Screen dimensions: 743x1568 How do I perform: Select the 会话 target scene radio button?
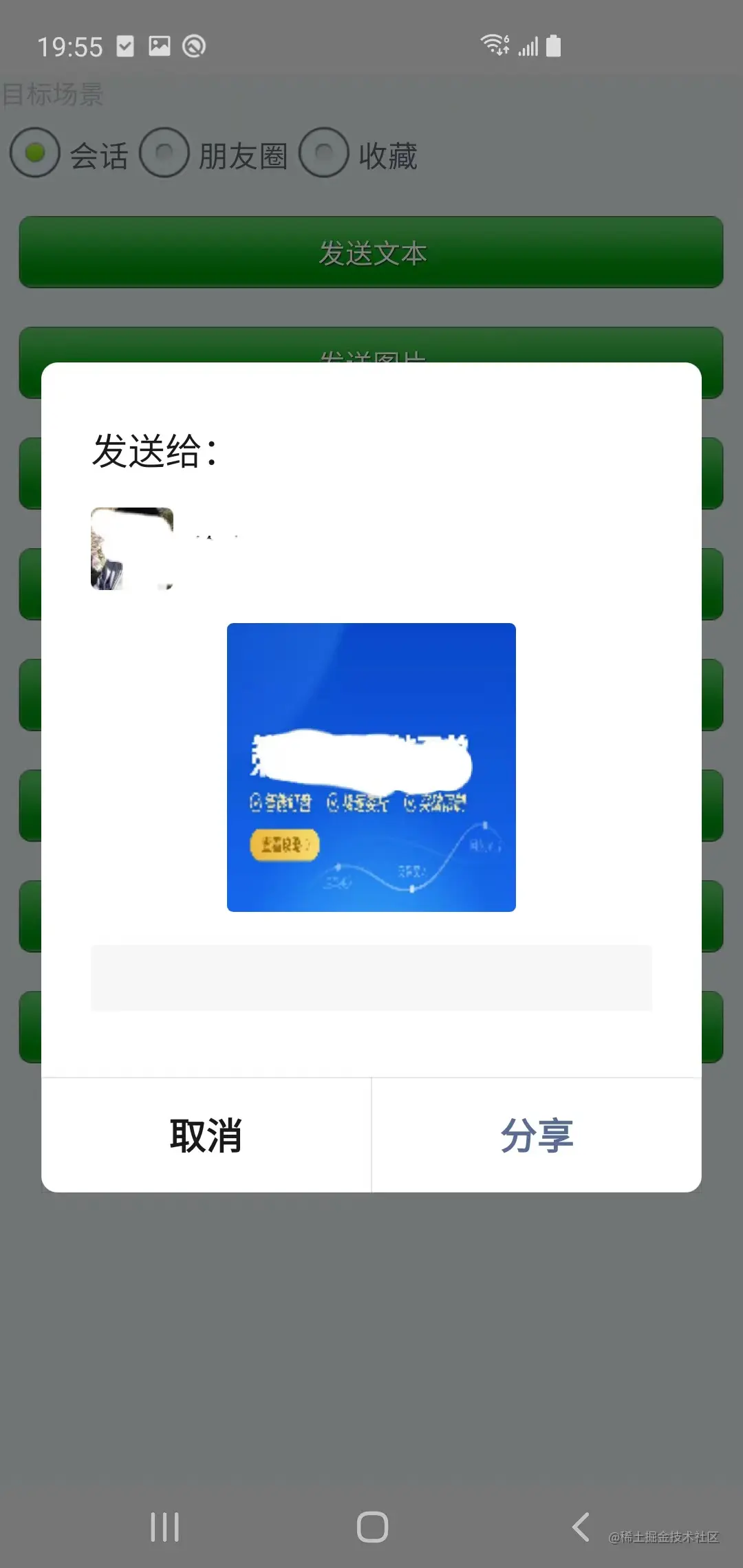tap(35, 153)
